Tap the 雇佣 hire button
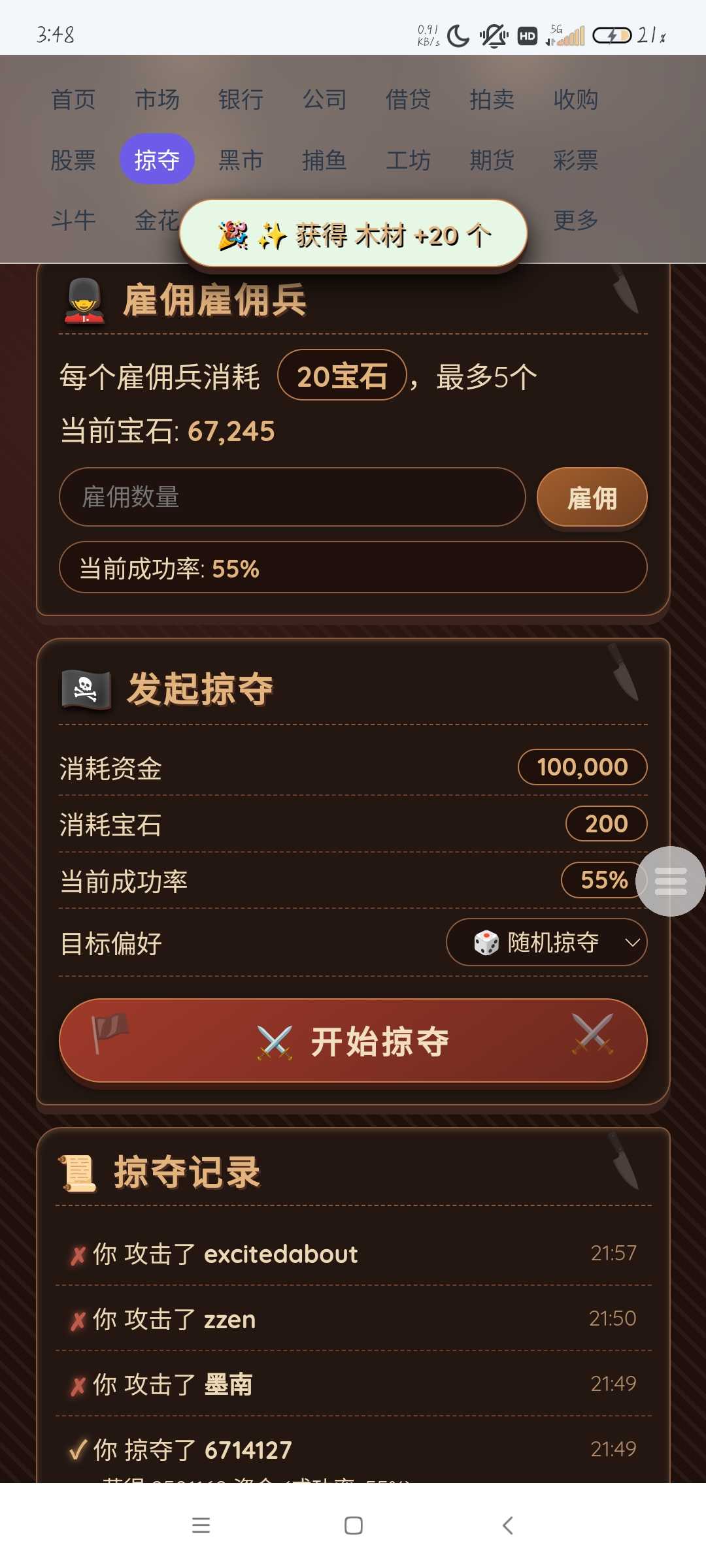Viewport: 706px width, 1568px height. [x=592, y=498]
